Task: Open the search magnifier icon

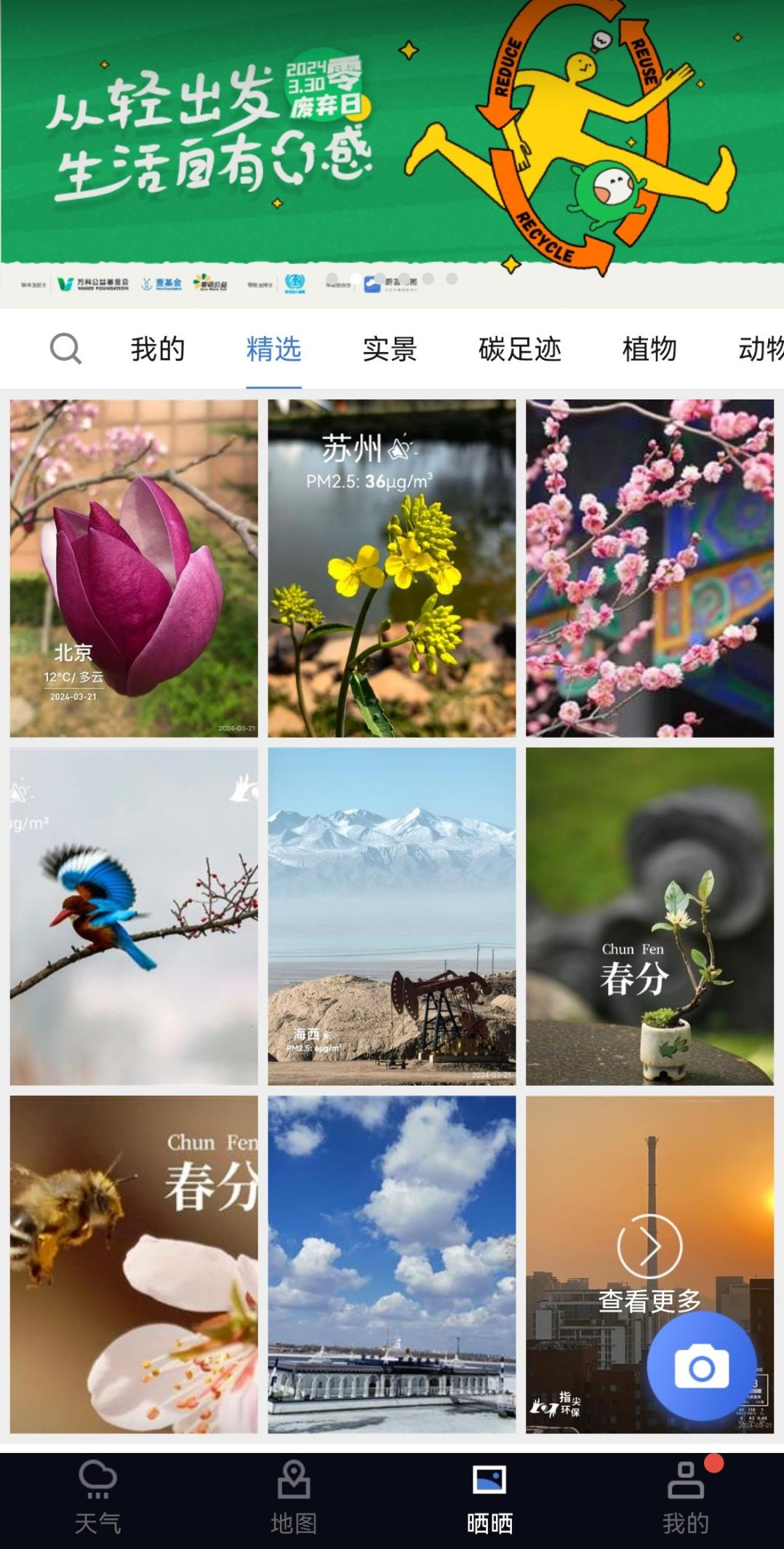Action: click(x=65, y=349)
